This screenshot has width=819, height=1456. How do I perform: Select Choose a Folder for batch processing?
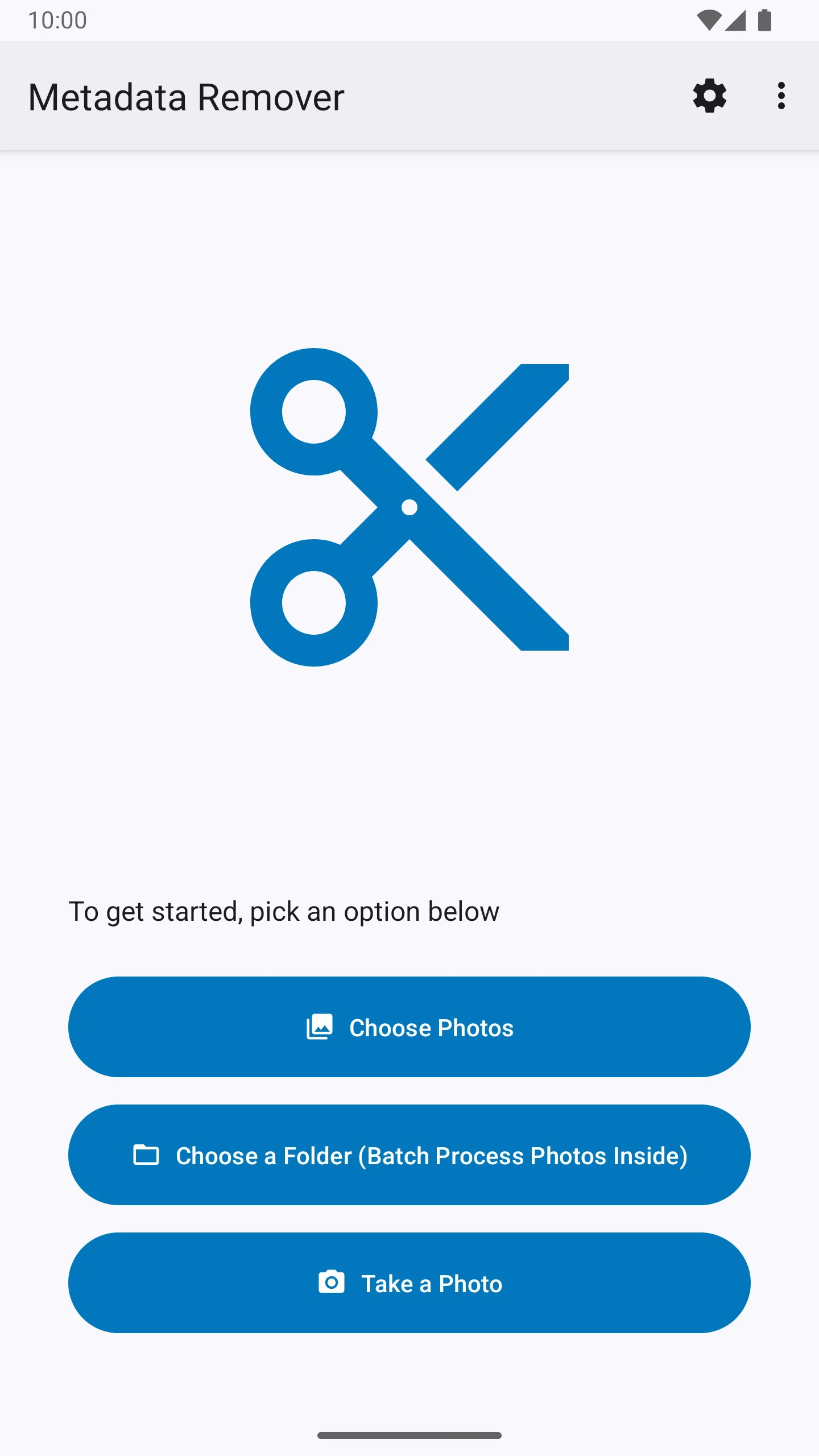pyautogui.click(x=409, y=1155)
